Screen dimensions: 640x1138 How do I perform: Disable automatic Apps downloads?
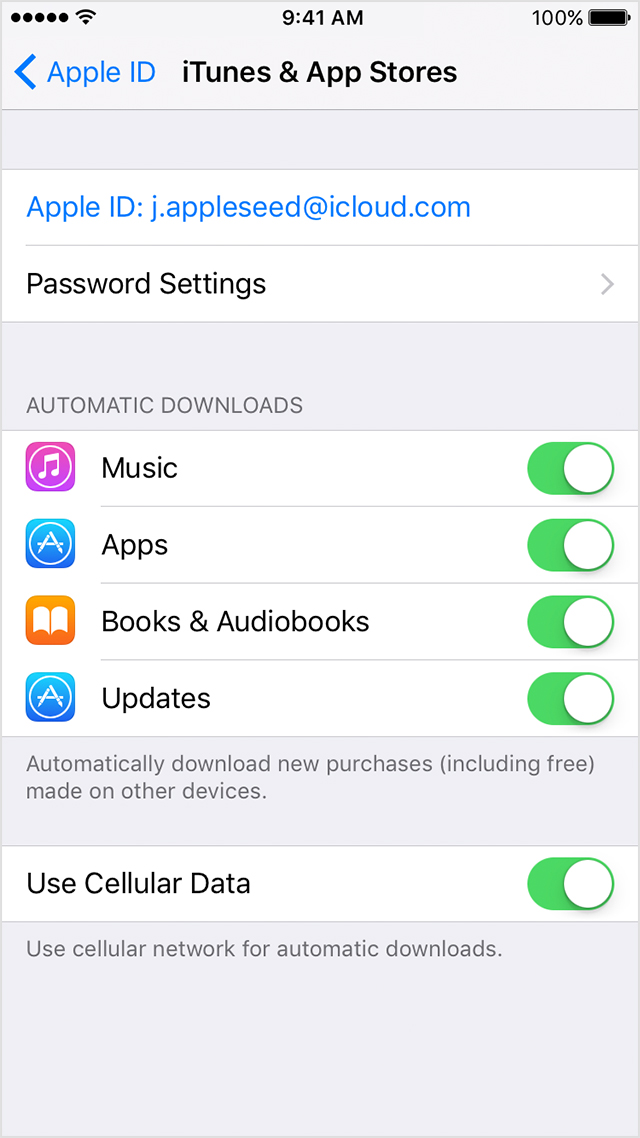[570, 545]
